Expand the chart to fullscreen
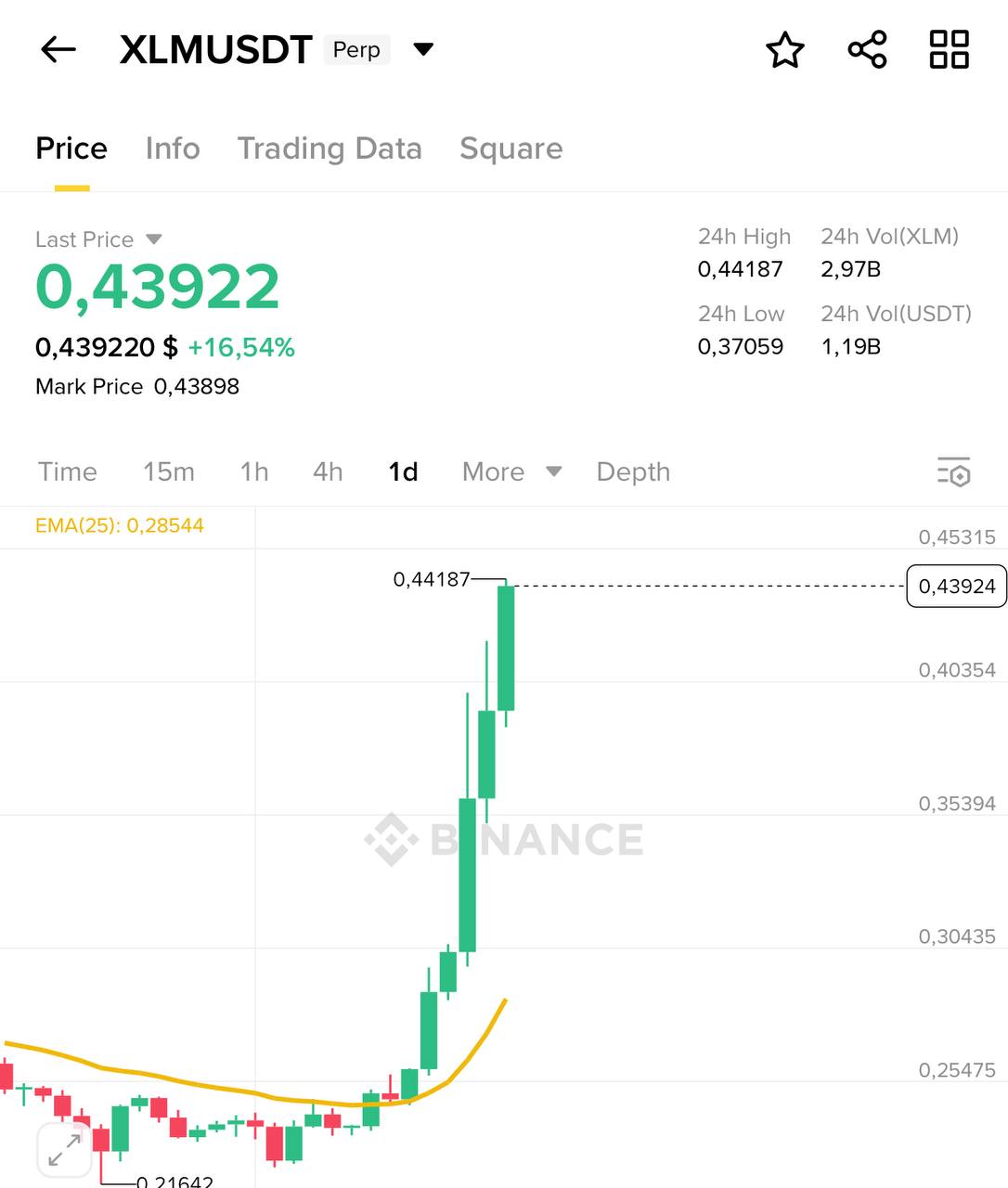This screenshot has height=1188, width=1008. click(x=64, y=1150)
